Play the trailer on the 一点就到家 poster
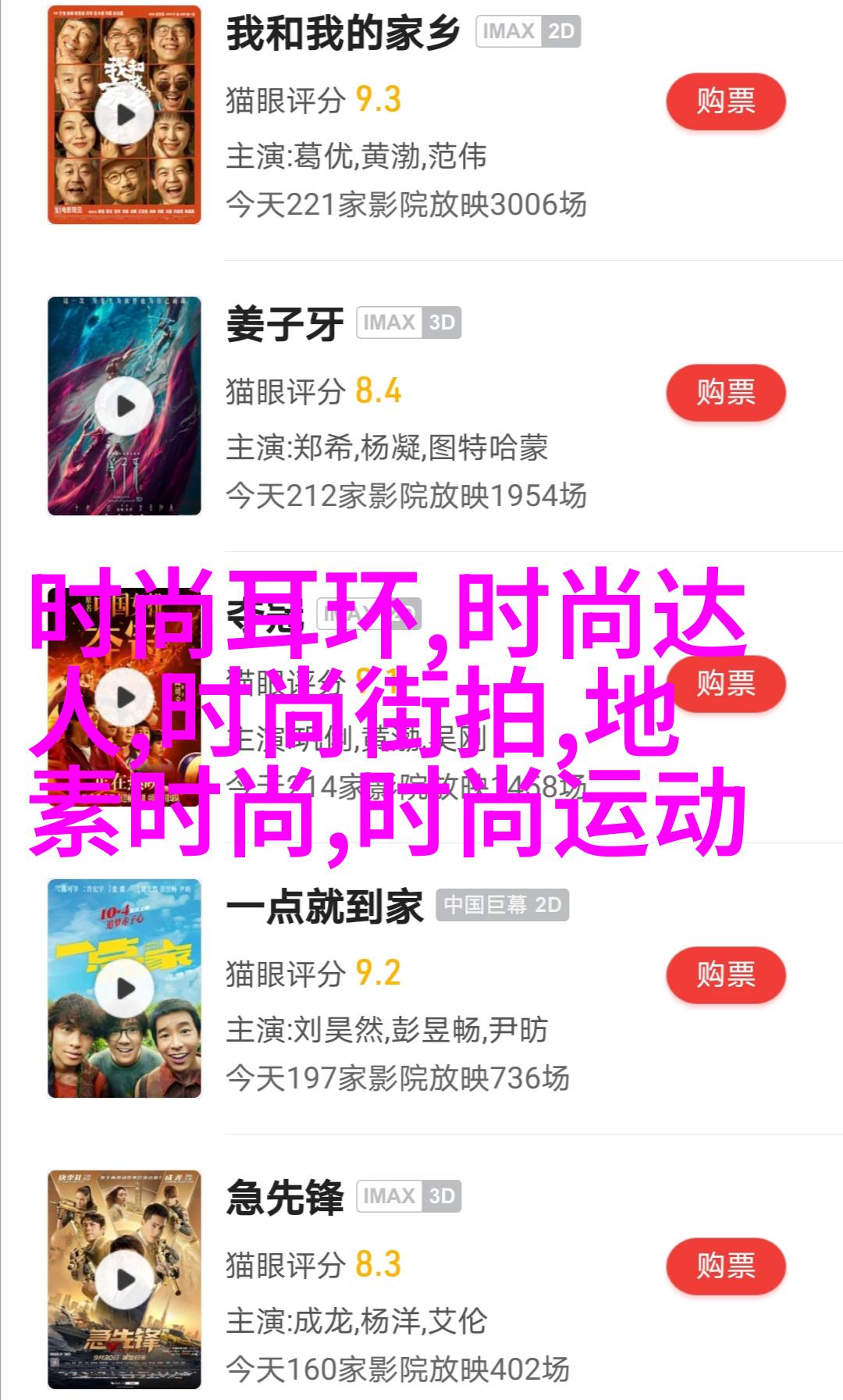Image resolution: width=843 pixels, height=1400 pixels. tap(125, 989)
